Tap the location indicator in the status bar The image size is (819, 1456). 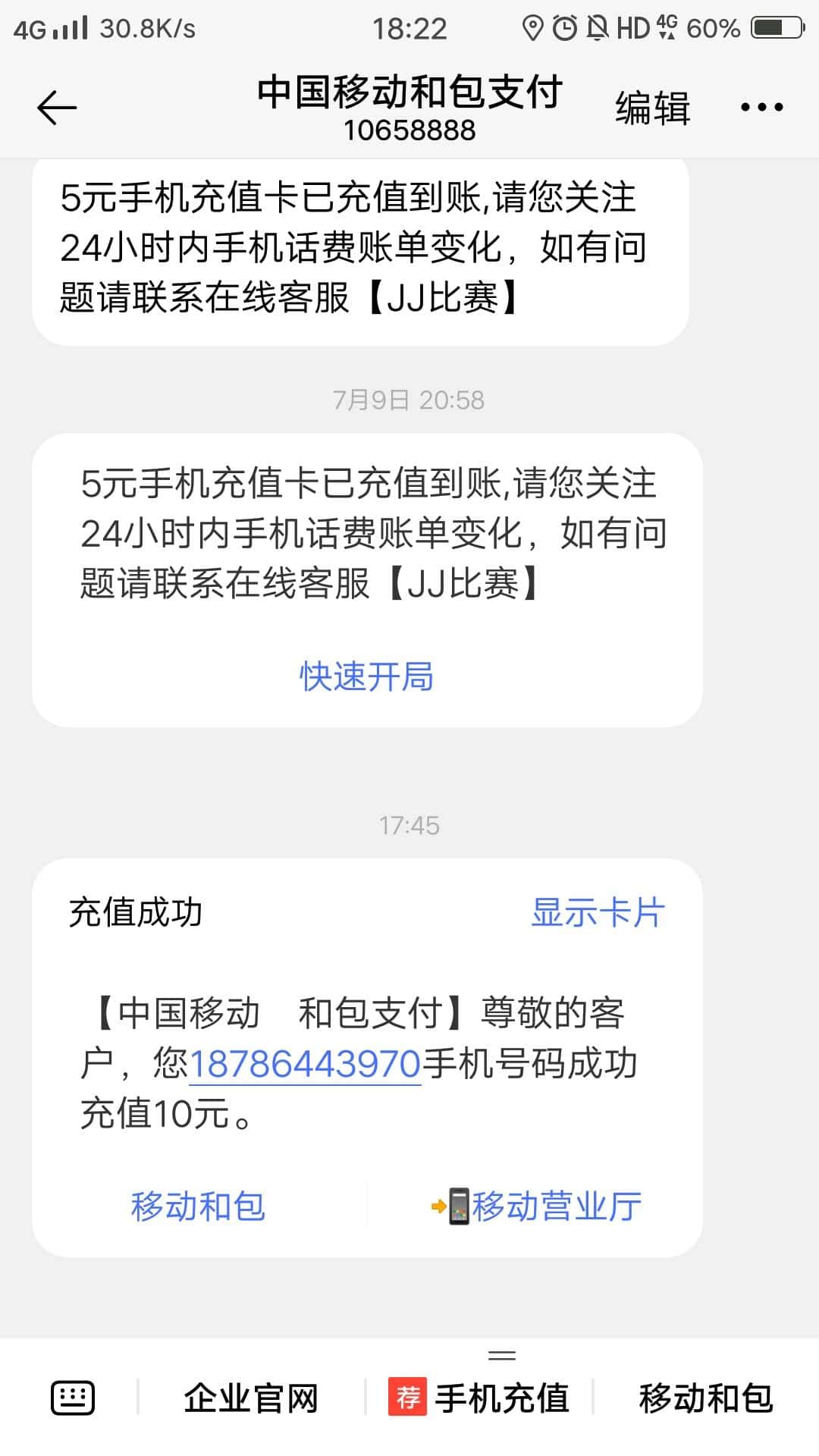click(533, 27)
